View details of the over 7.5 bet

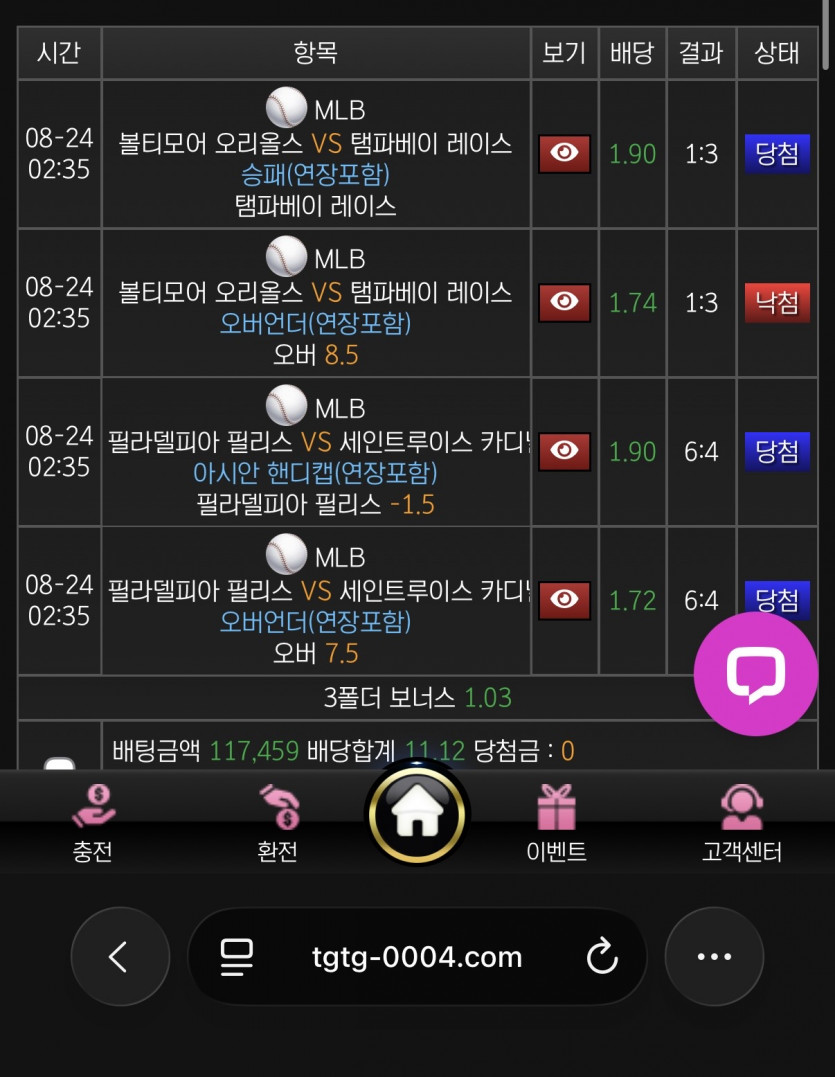564,600
